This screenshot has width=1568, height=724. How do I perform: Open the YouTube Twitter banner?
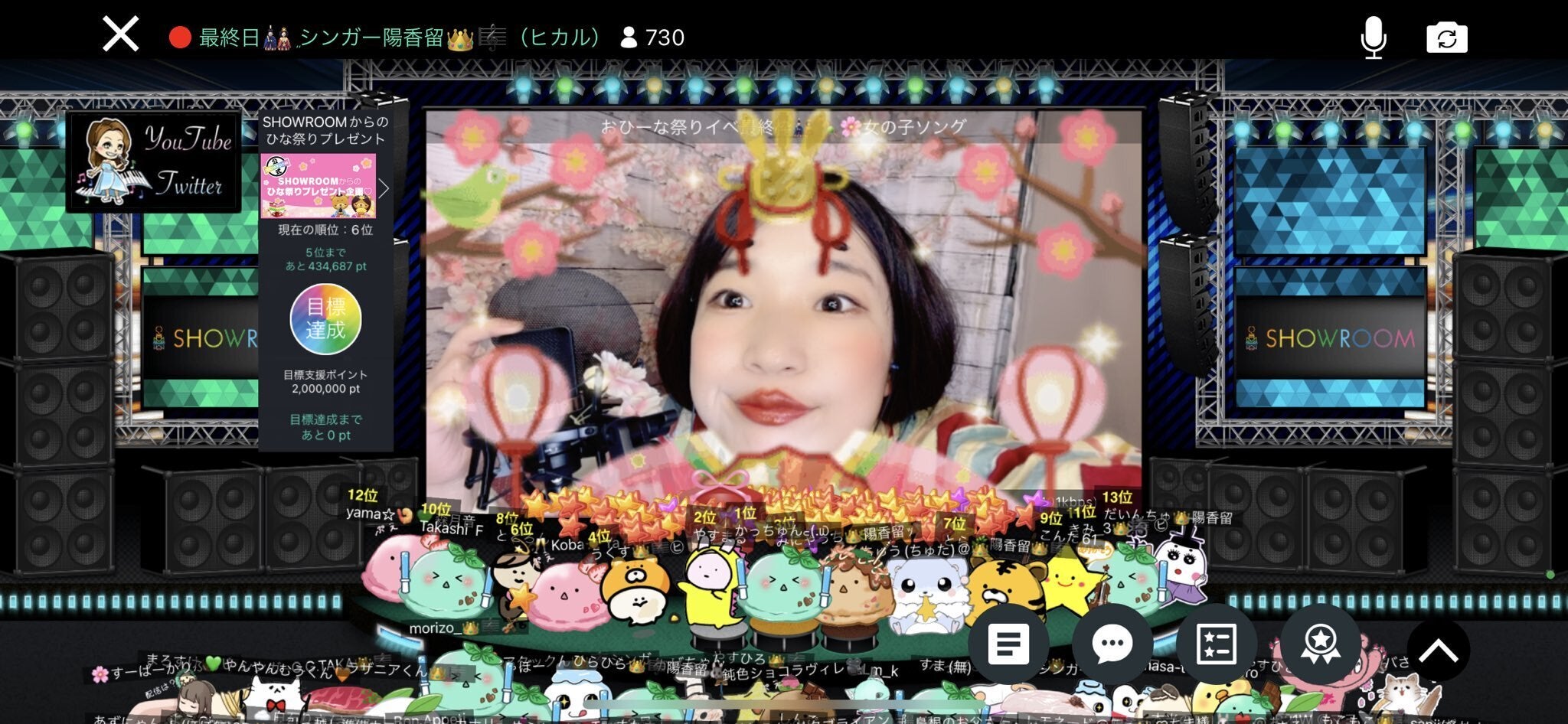click(x=154, y=161)
